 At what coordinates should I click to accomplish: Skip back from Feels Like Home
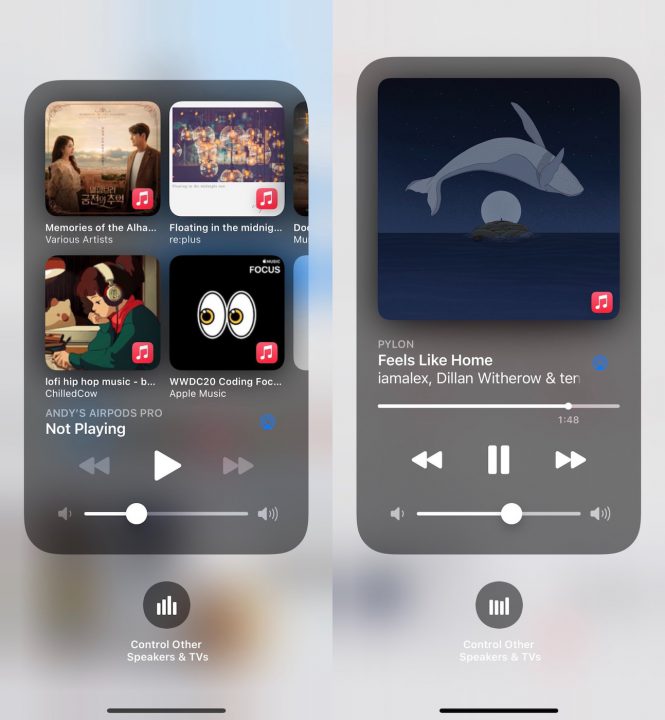[427, 460]
